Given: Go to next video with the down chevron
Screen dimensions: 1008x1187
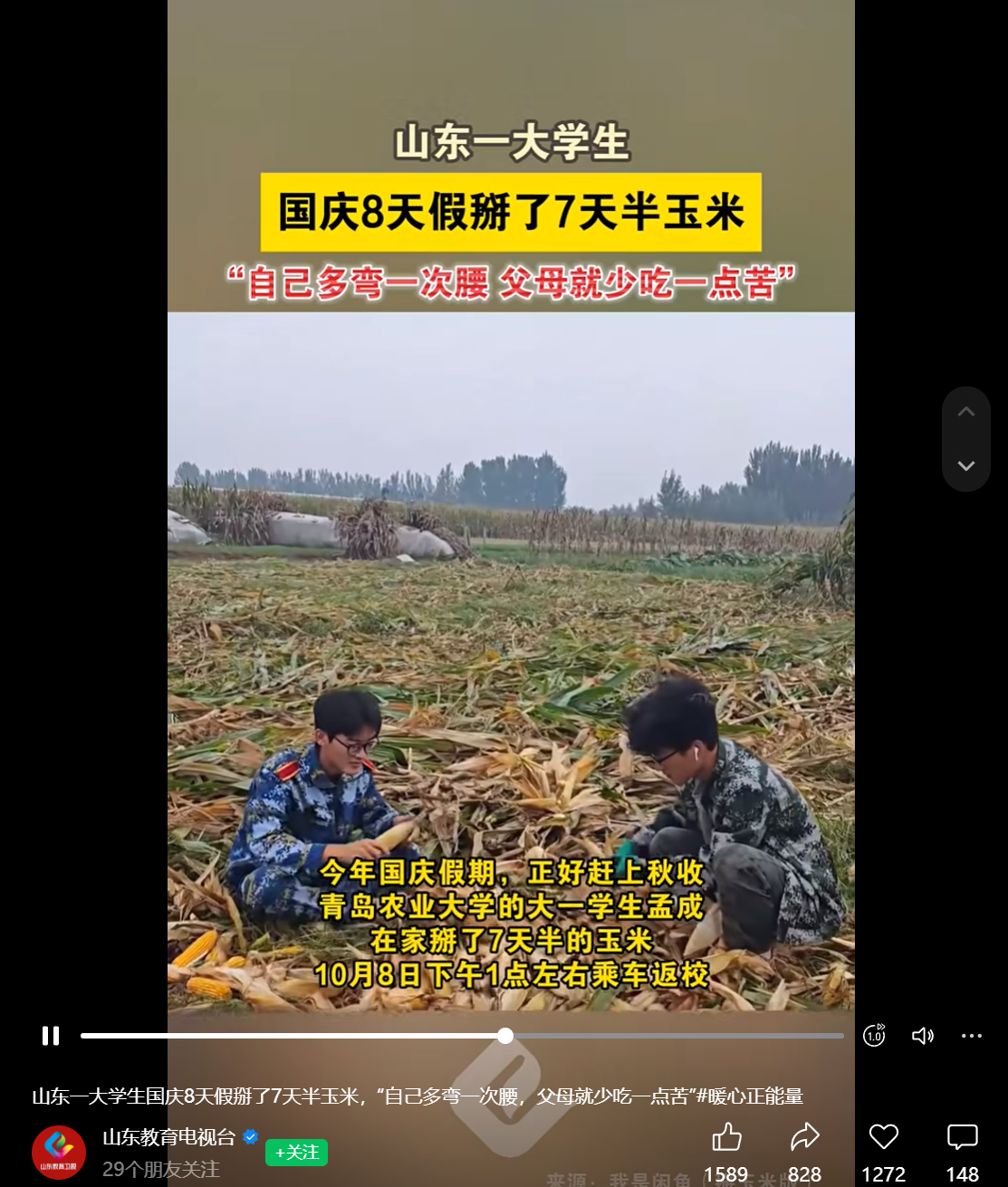Looking at the screenshot, I should coord(966,465).
